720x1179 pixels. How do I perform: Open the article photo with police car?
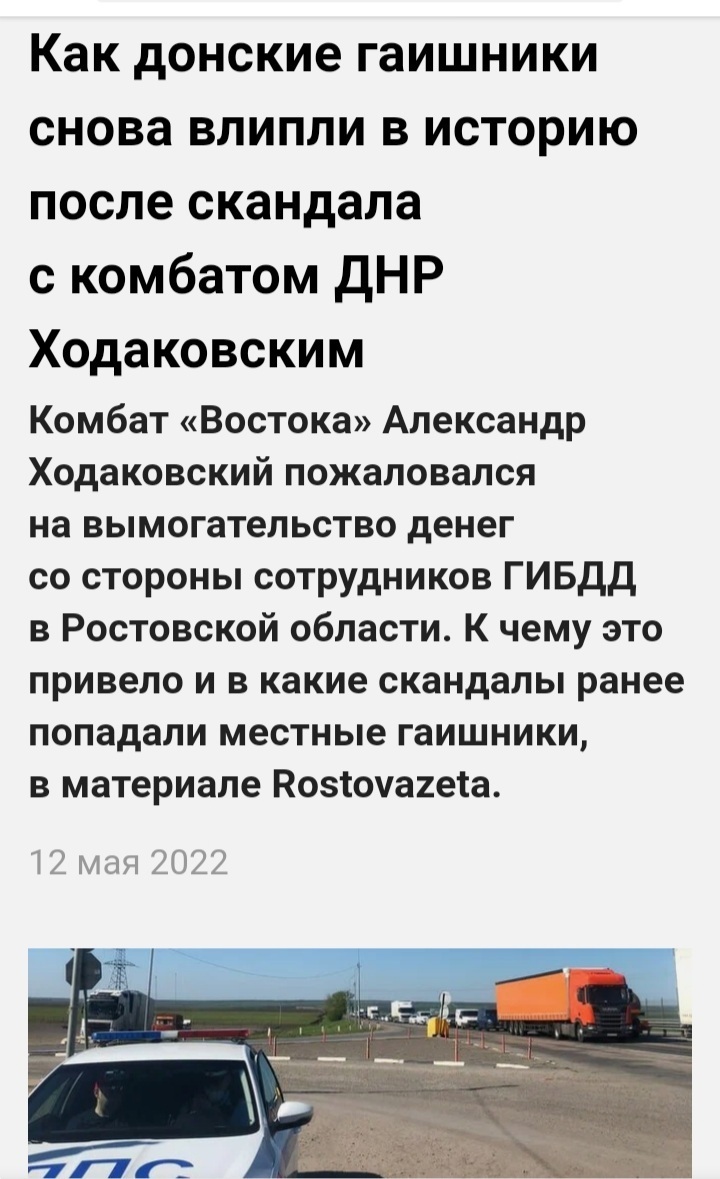pos(360,1062)
